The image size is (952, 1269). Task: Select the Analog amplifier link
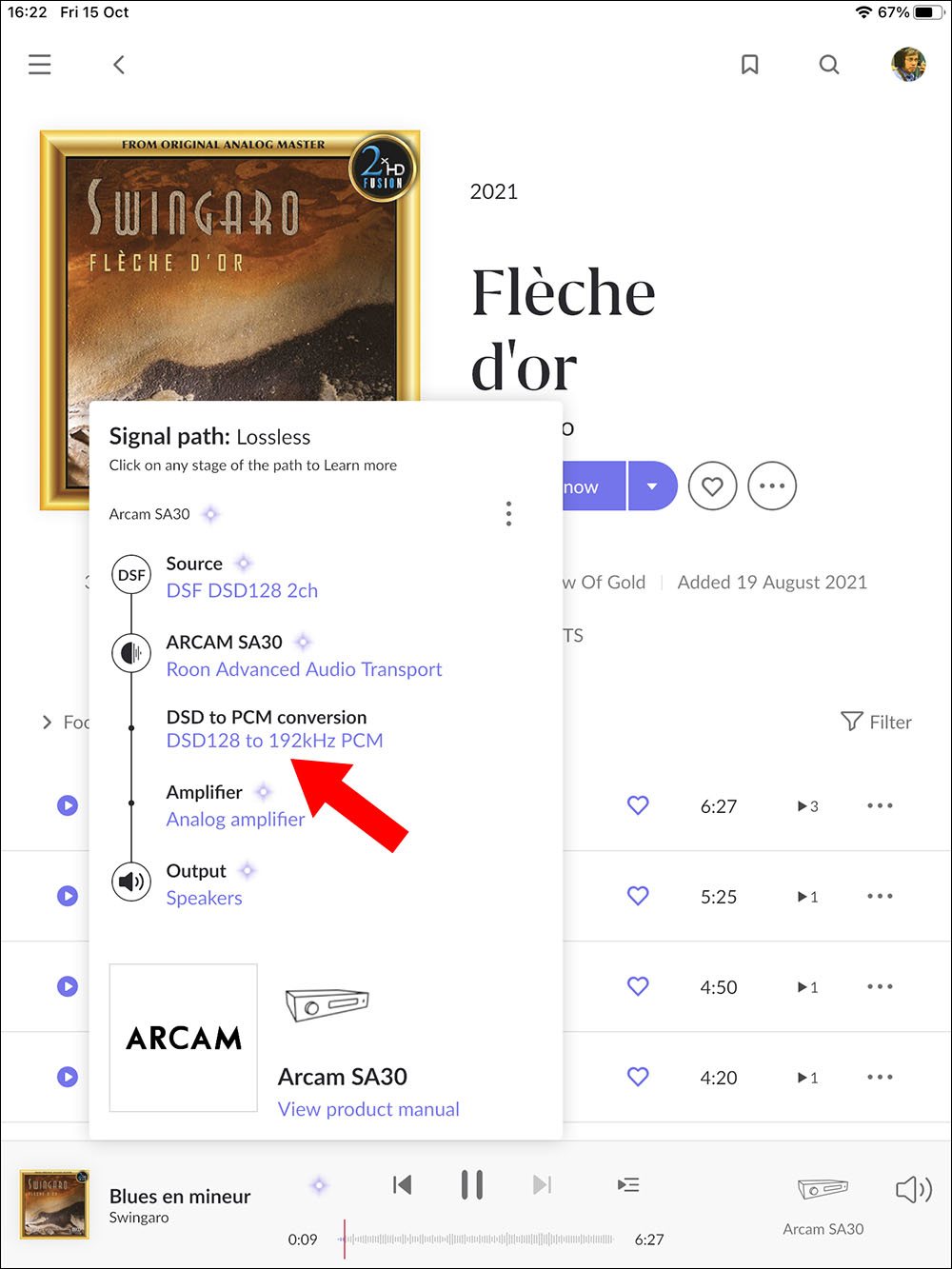pyautogui.click(x=235, y=819)
